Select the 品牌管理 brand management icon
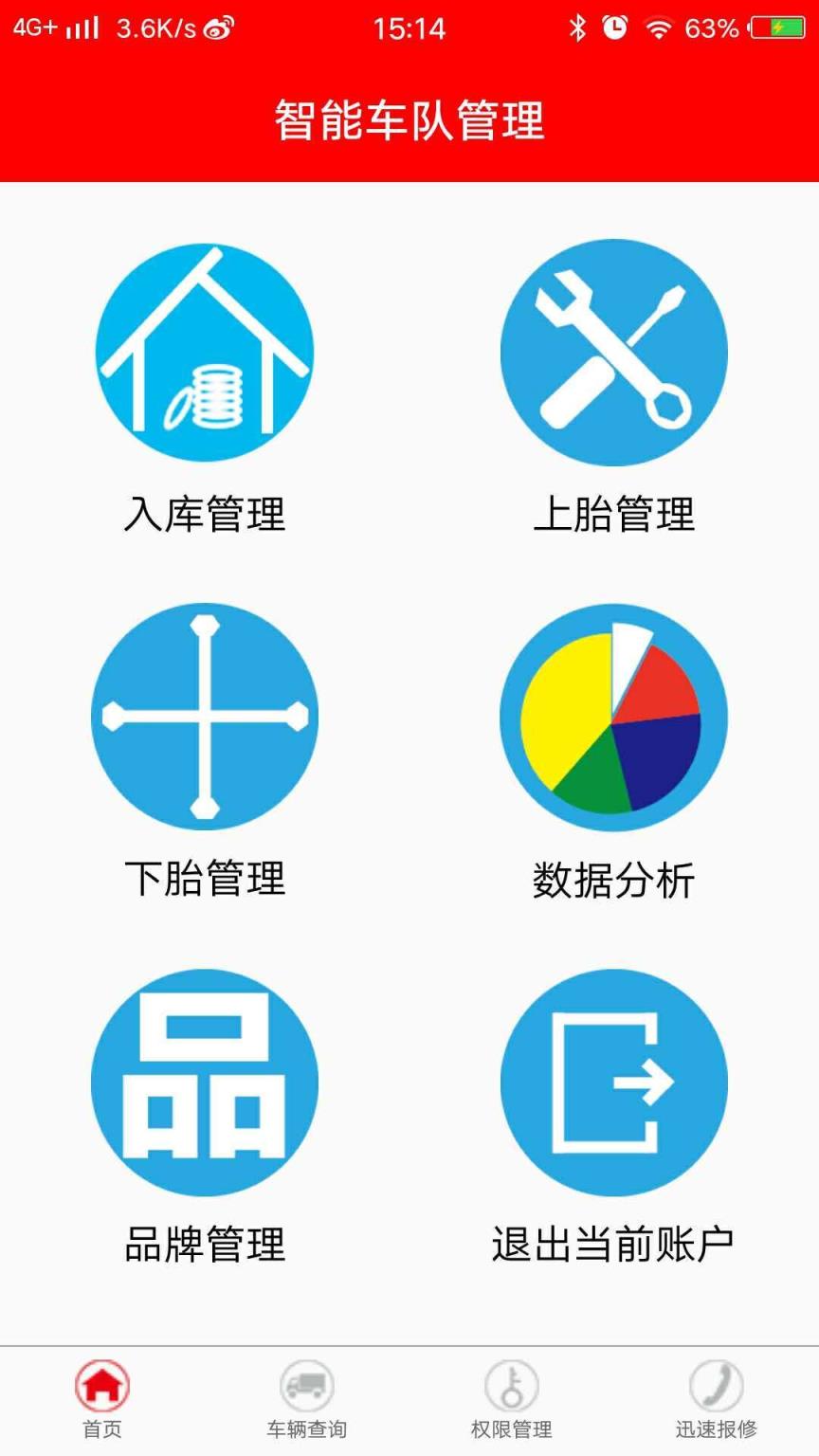The width and height of the screenshot is (819, 1456). point(206,1083)
